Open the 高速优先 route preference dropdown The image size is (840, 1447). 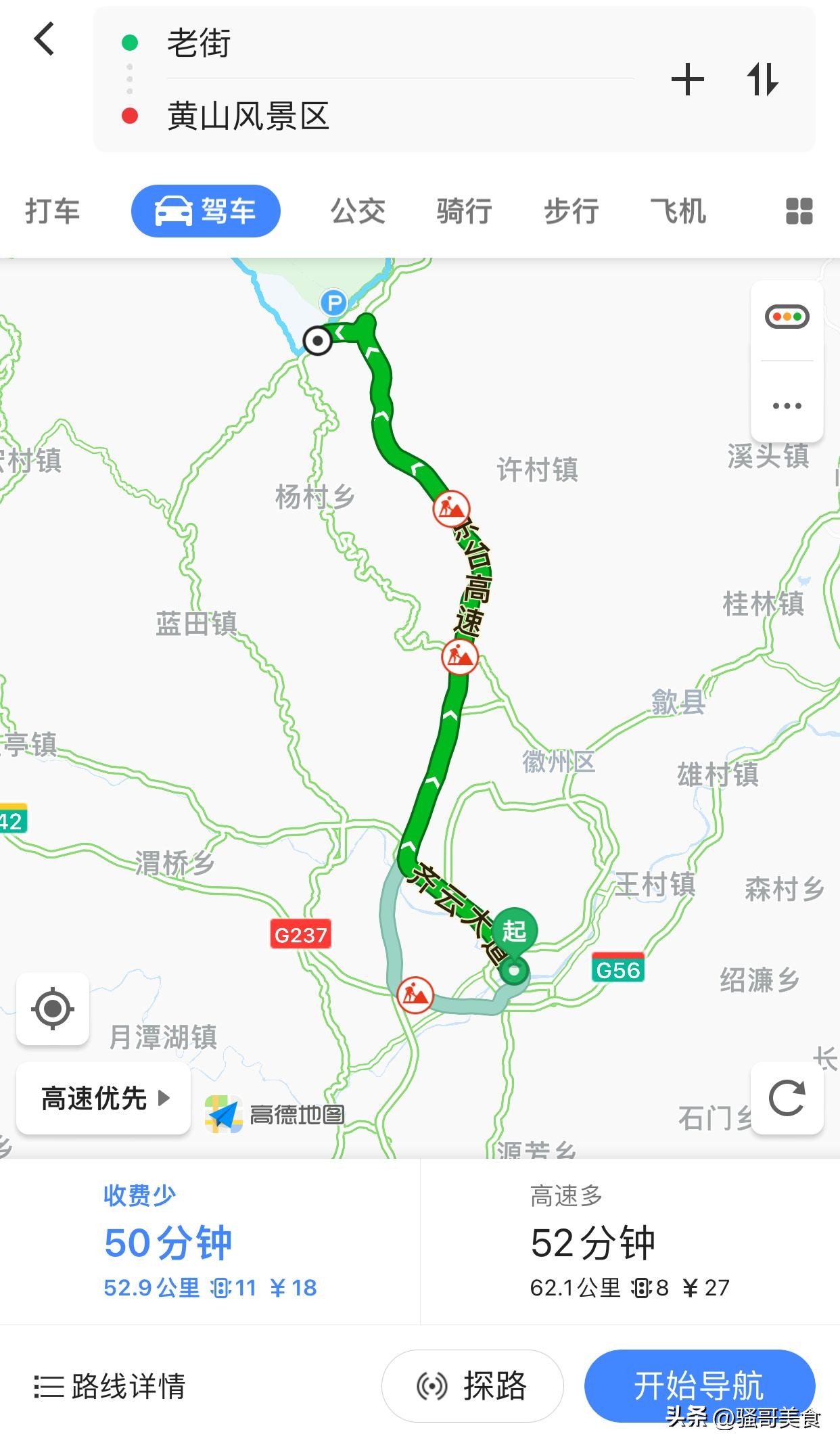(x=103, y=1098)
